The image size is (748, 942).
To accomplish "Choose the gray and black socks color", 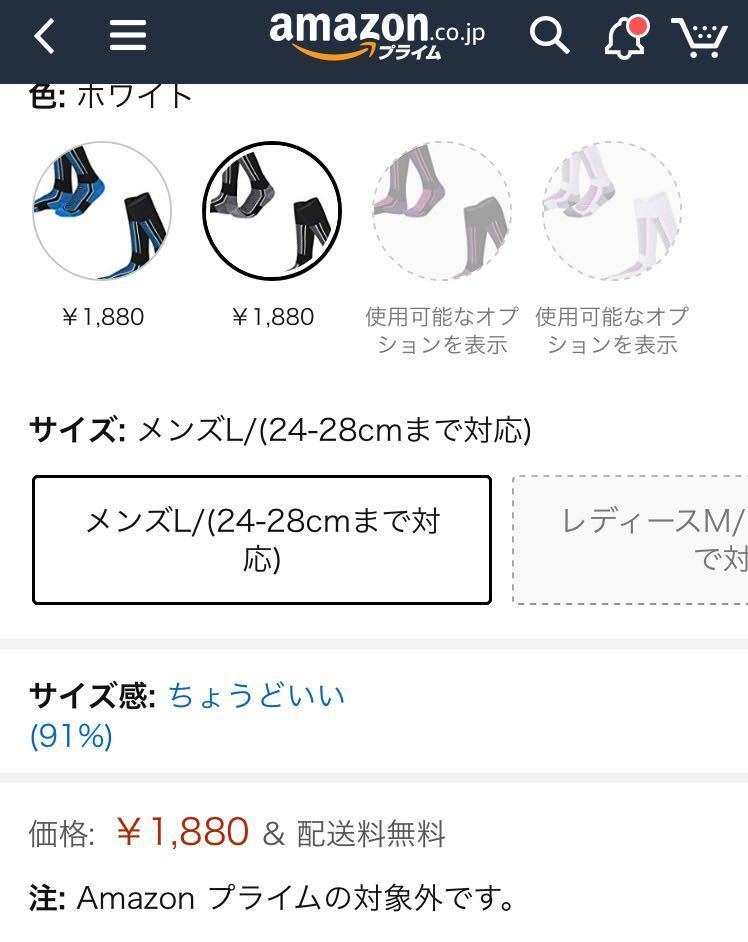I will pyautogui.click(x=272, y=211).
